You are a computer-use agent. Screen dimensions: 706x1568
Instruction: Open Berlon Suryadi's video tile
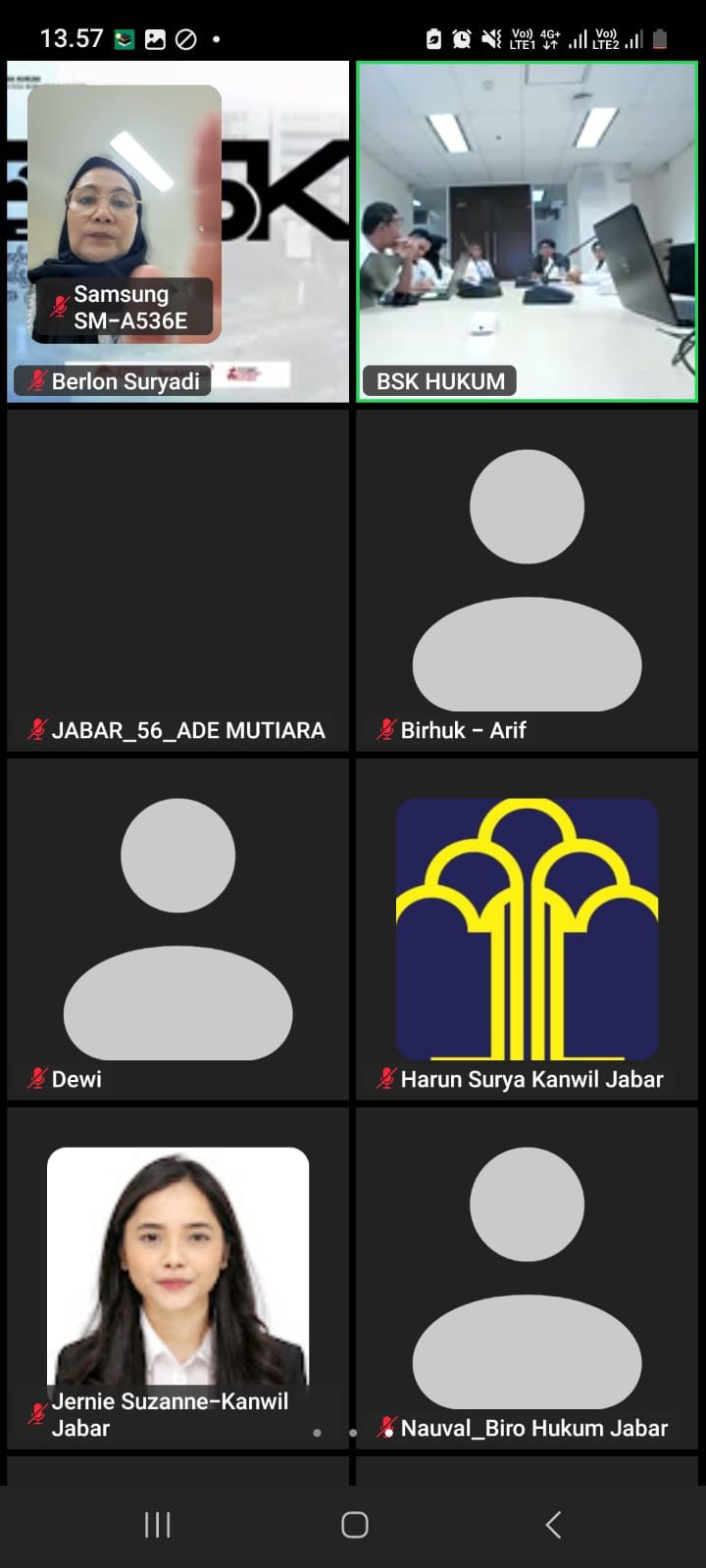pos(178,231)
